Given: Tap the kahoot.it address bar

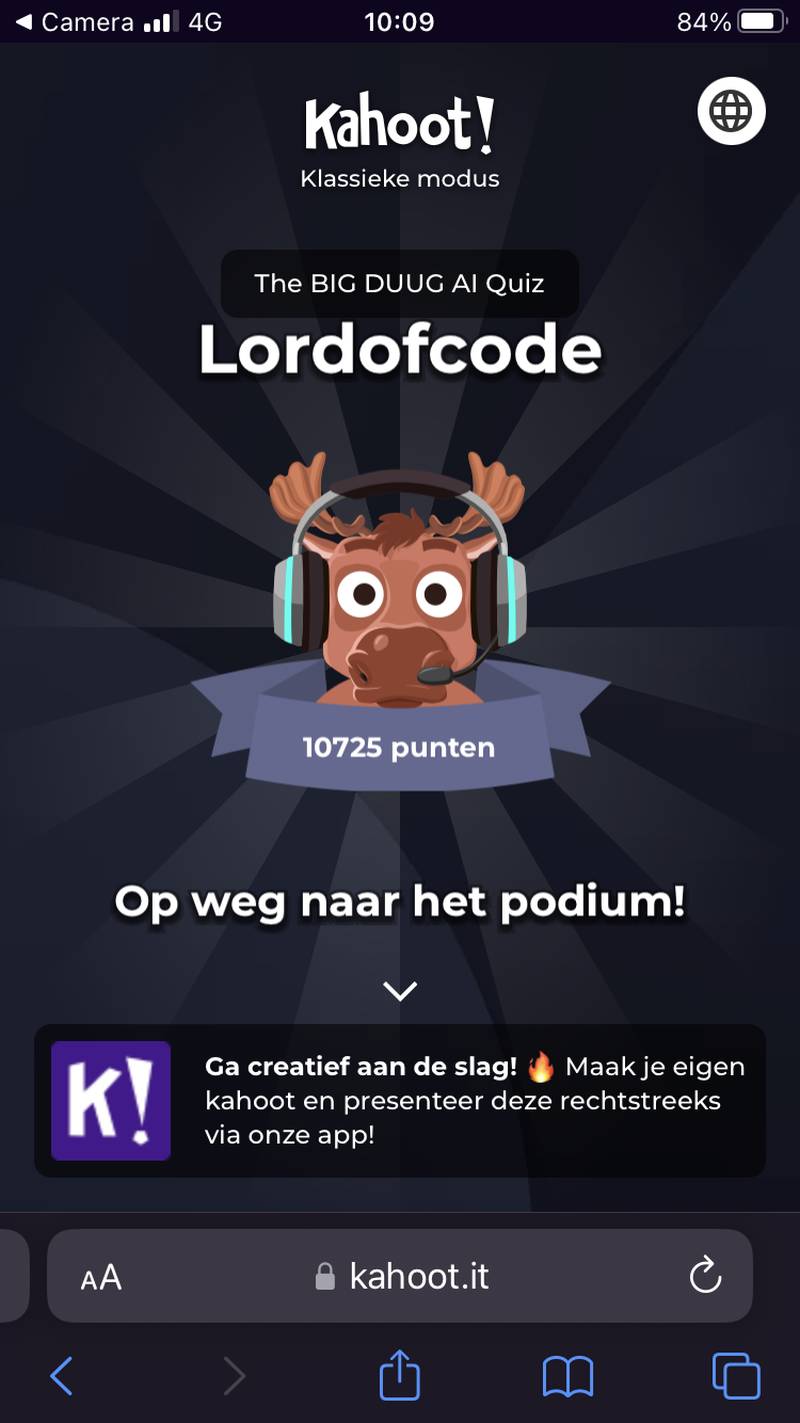Looking at the screenshot, I should 403,1276.
